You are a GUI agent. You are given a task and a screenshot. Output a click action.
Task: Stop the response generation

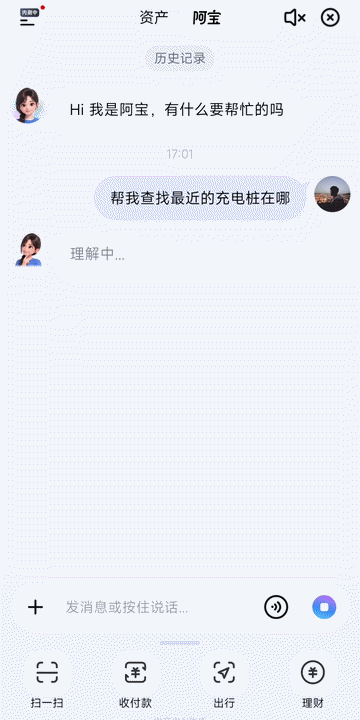tap(324, 607)
